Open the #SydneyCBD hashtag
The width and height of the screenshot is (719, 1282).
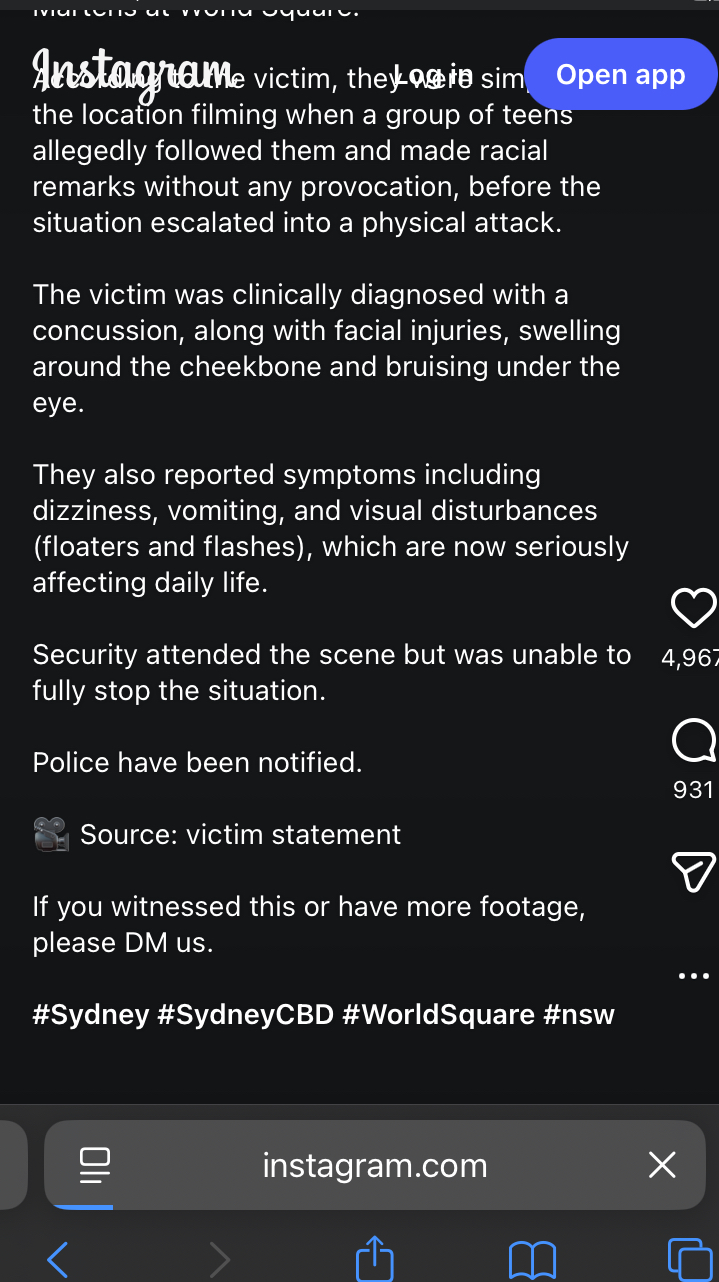pos(245,1015)
